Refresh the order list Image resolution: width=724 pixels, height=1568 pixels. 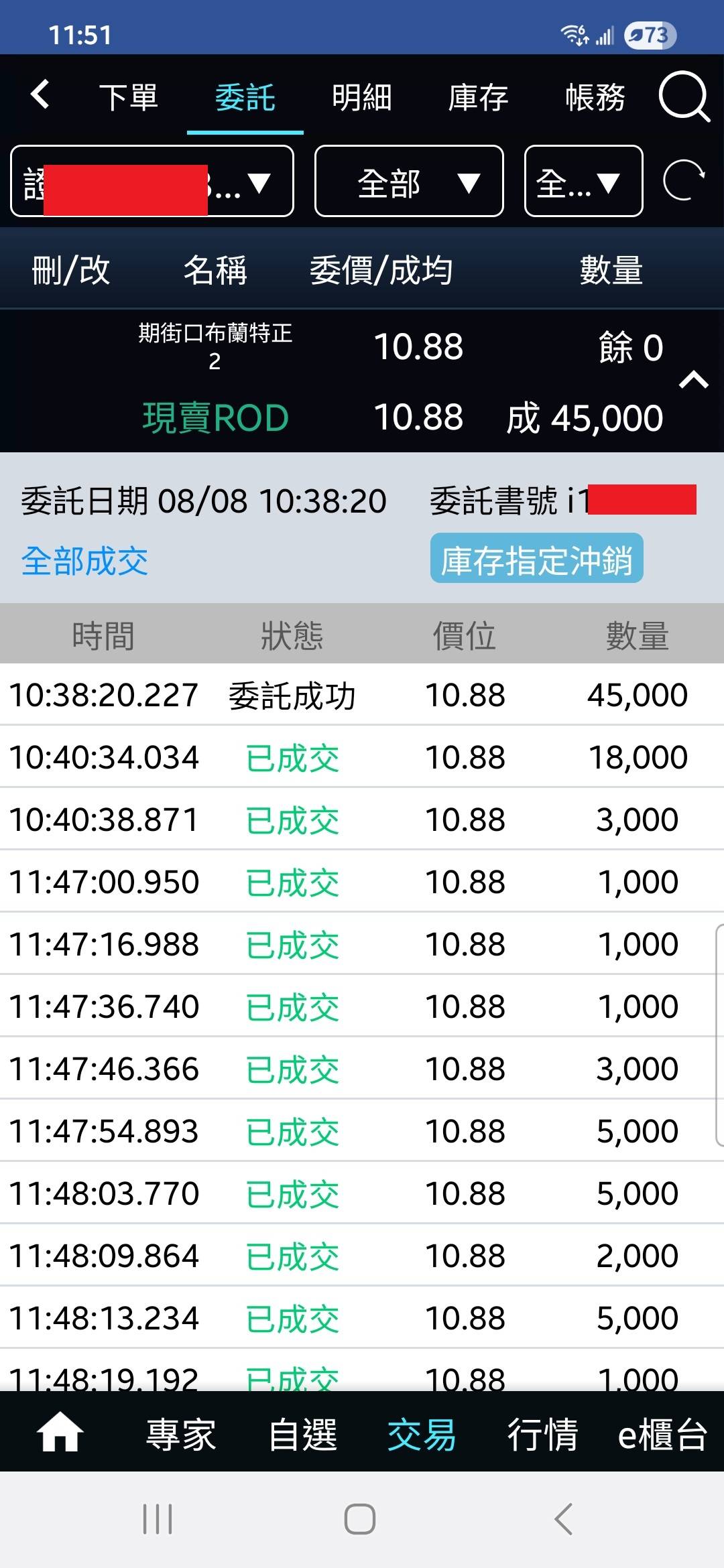684,181
